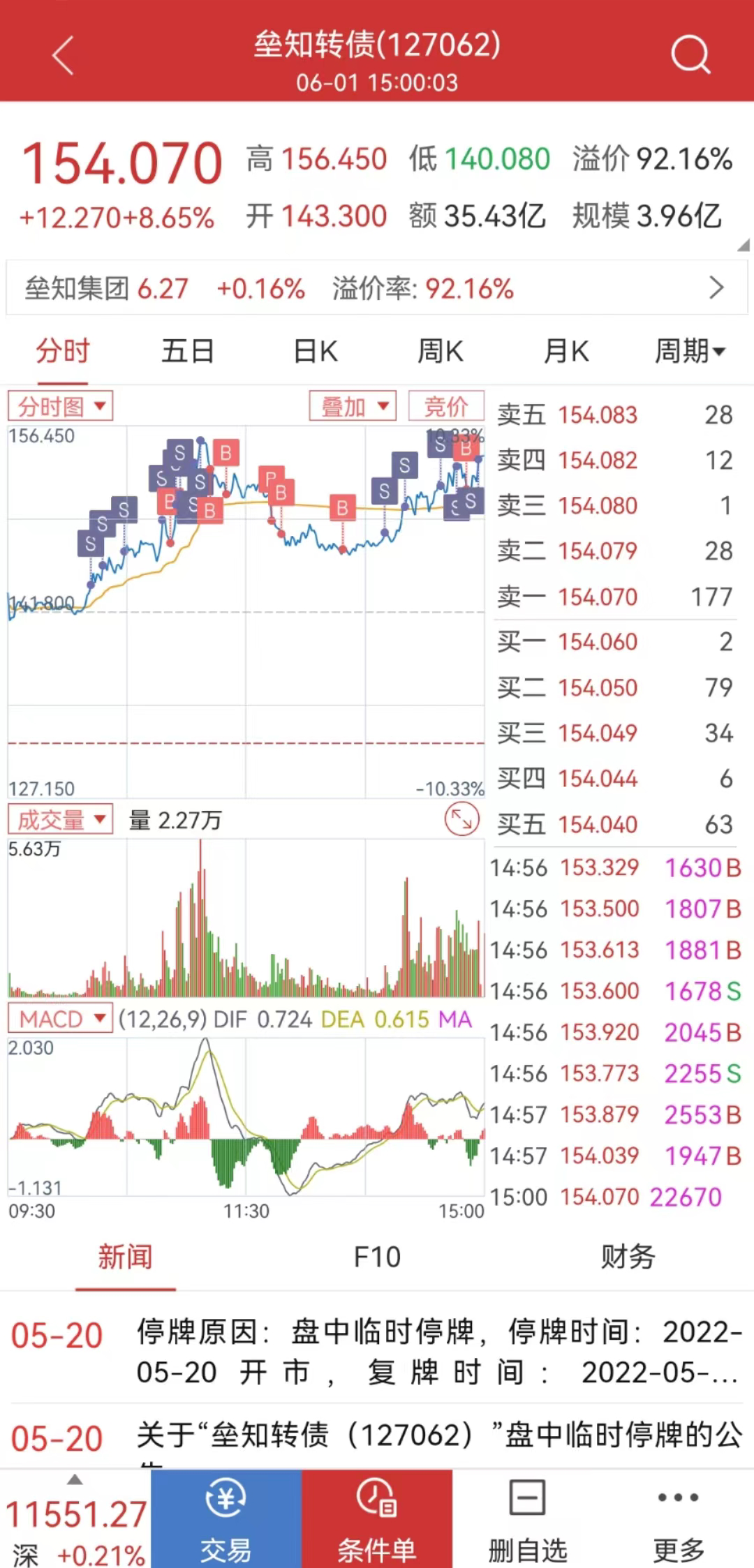Open the 成交量 indicator dropdown
Viewport: 754px width, 1568px height.
click(x=60, y=819)
